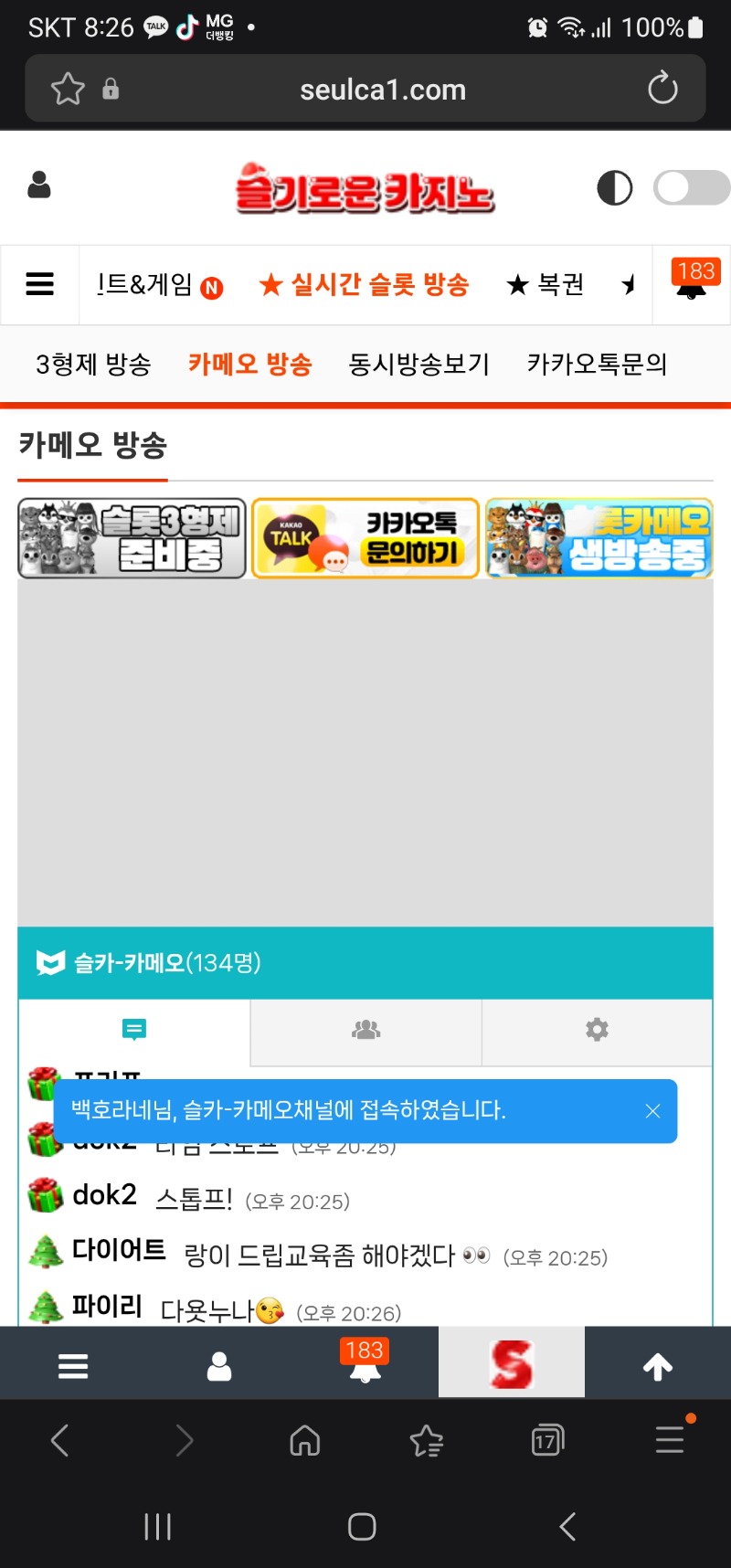This screenshot has height=1568, width=731.
Task: Open 카카오톡문의 tab
Action: [597, 365]
